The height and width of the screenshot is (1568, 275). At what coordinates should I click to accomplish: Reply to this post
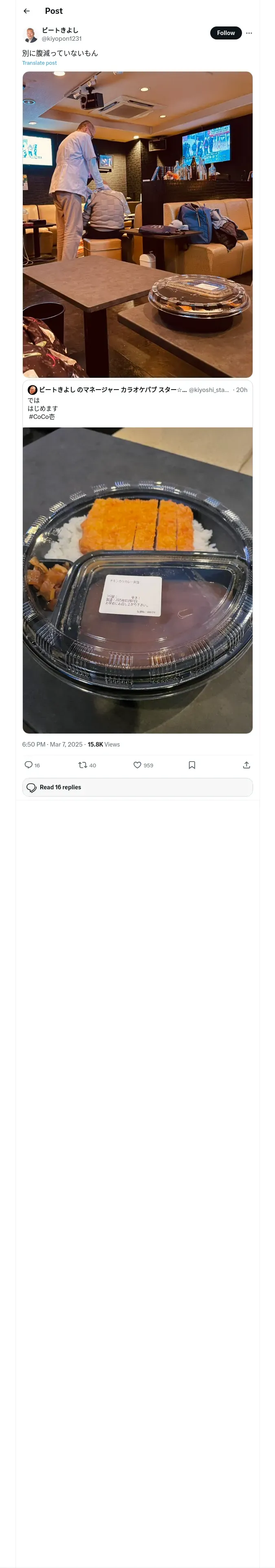pyautogui.click(x=29, y=764)
